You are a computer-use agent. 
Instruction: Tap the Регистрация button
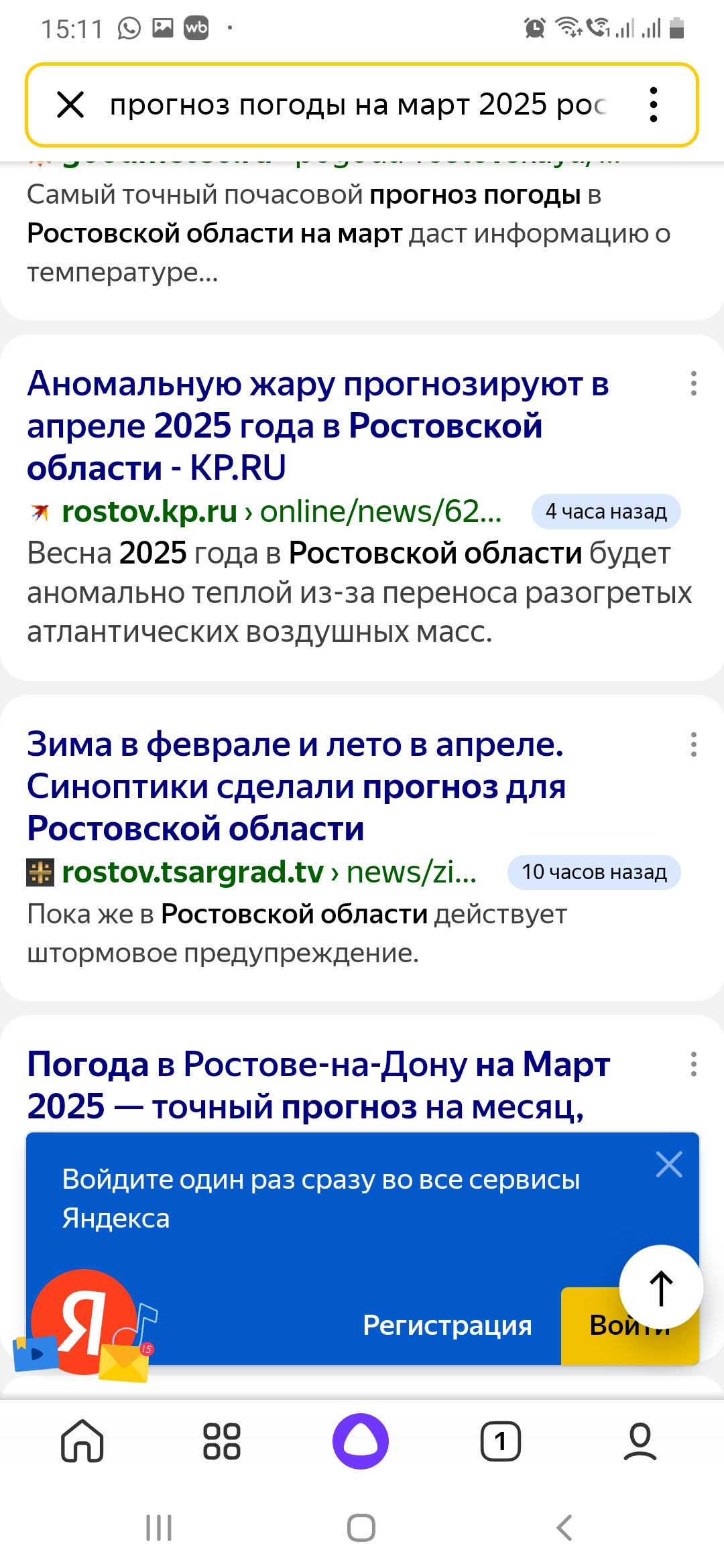point(447,1325)
